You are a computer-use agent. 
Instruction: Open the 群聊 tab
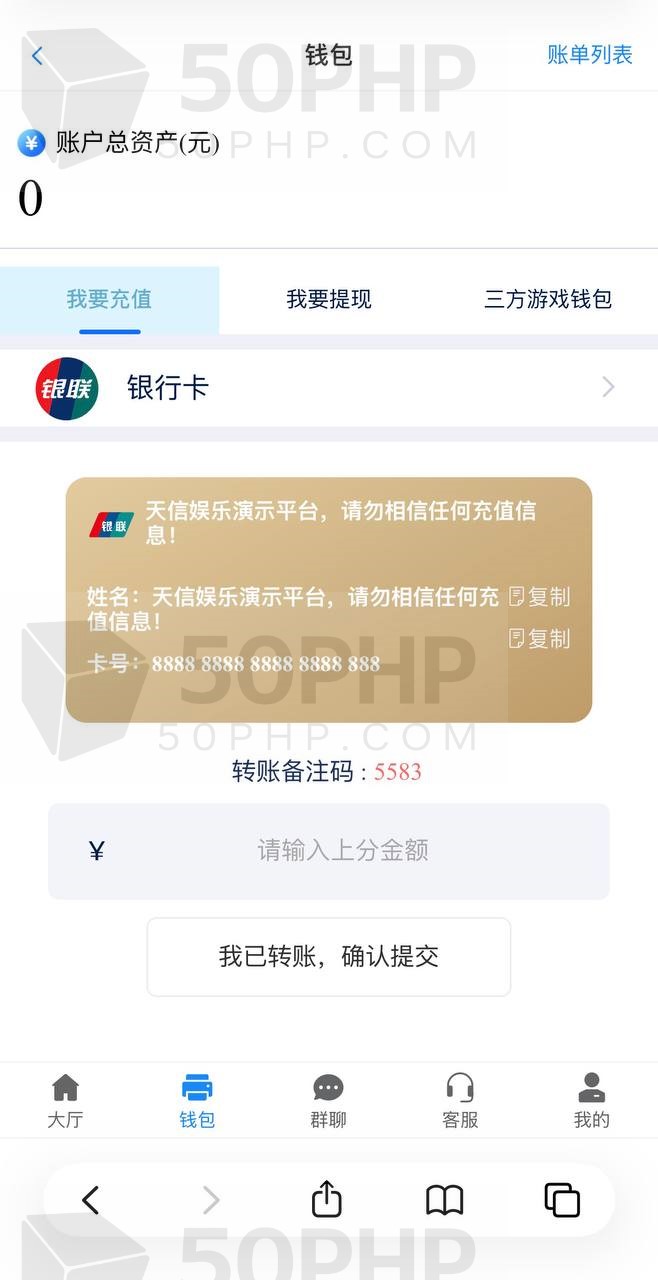[328, 1101]
